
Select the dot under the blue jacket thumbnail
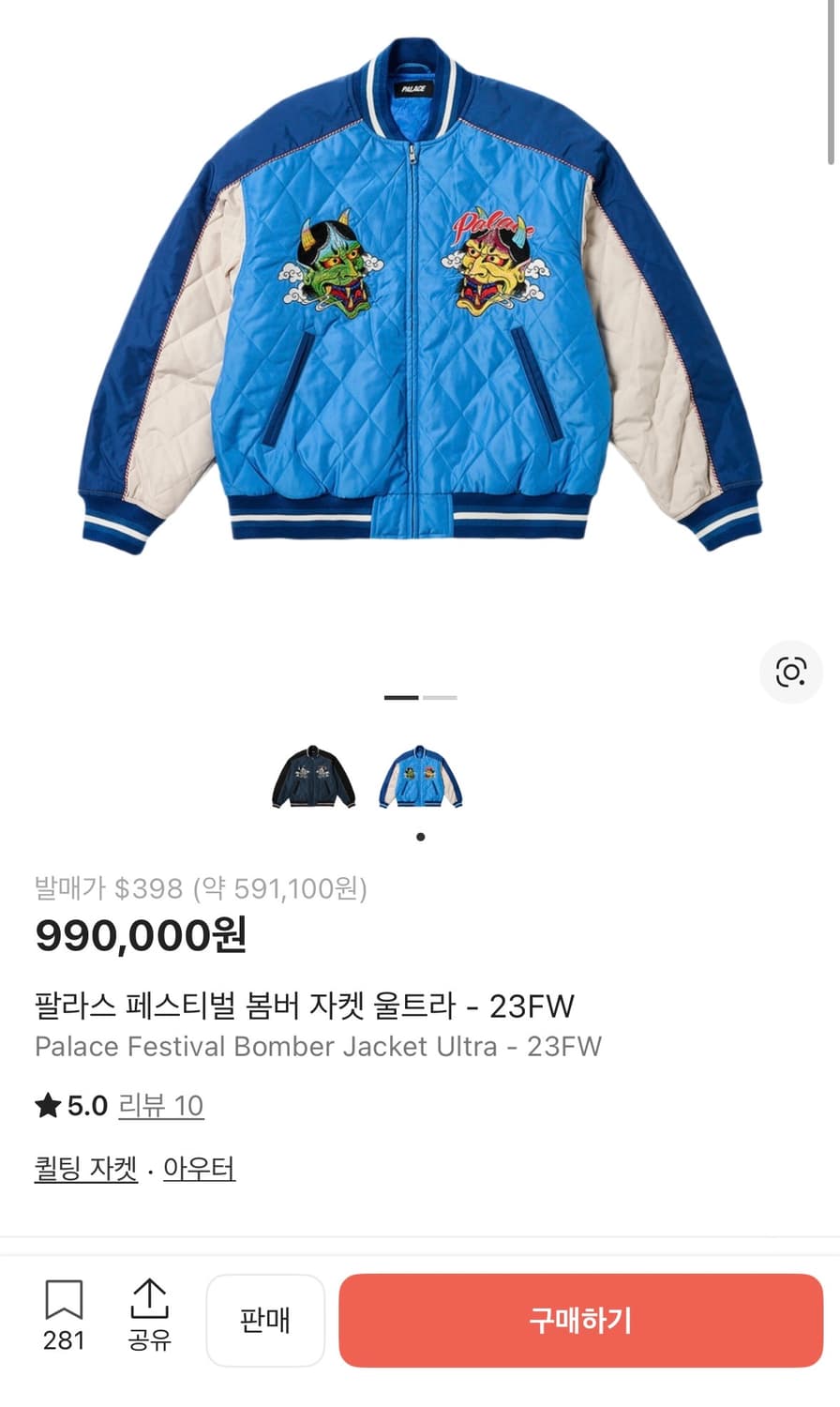click(419, 836)
